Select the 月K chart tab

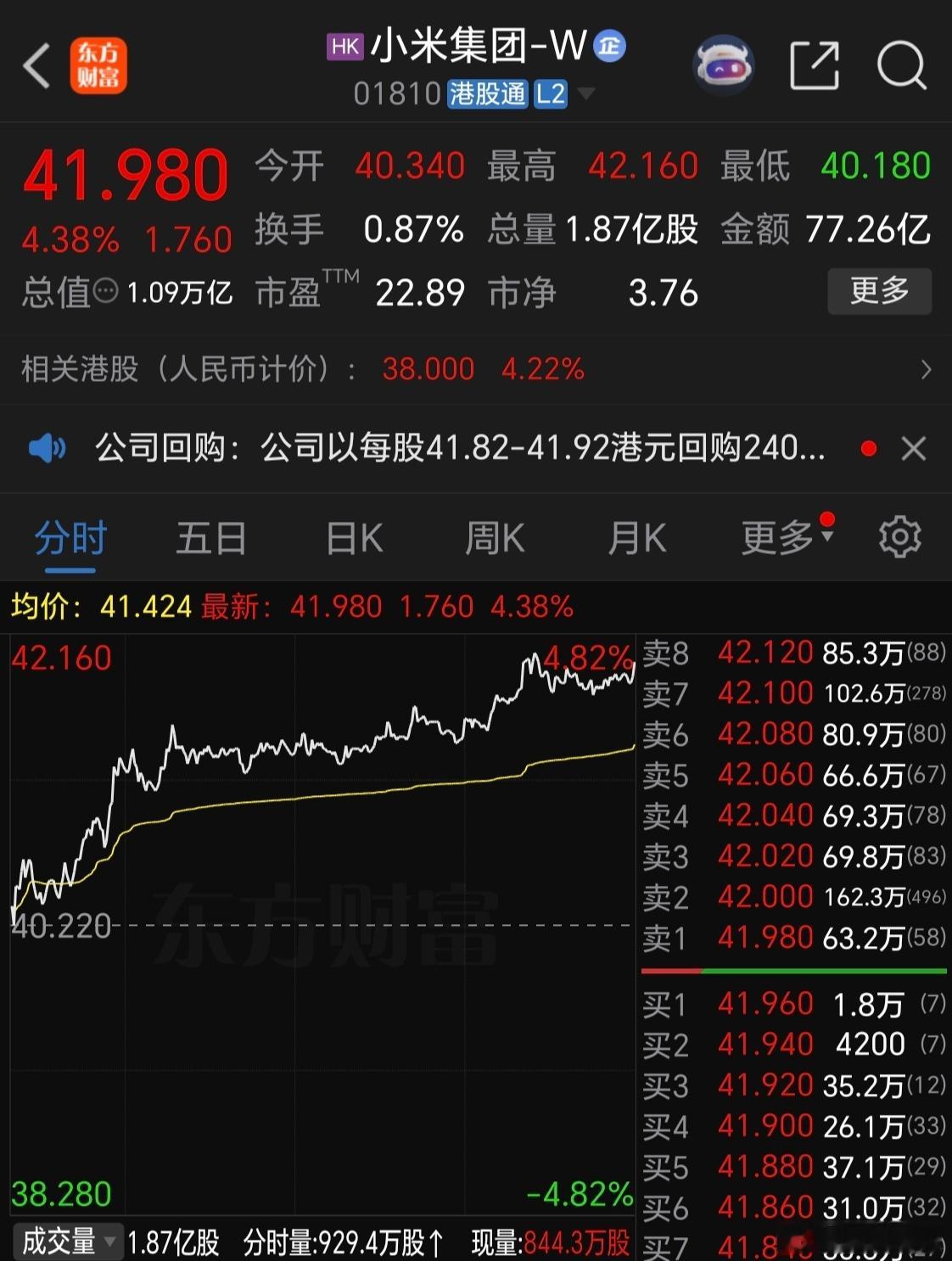point(636,536)
